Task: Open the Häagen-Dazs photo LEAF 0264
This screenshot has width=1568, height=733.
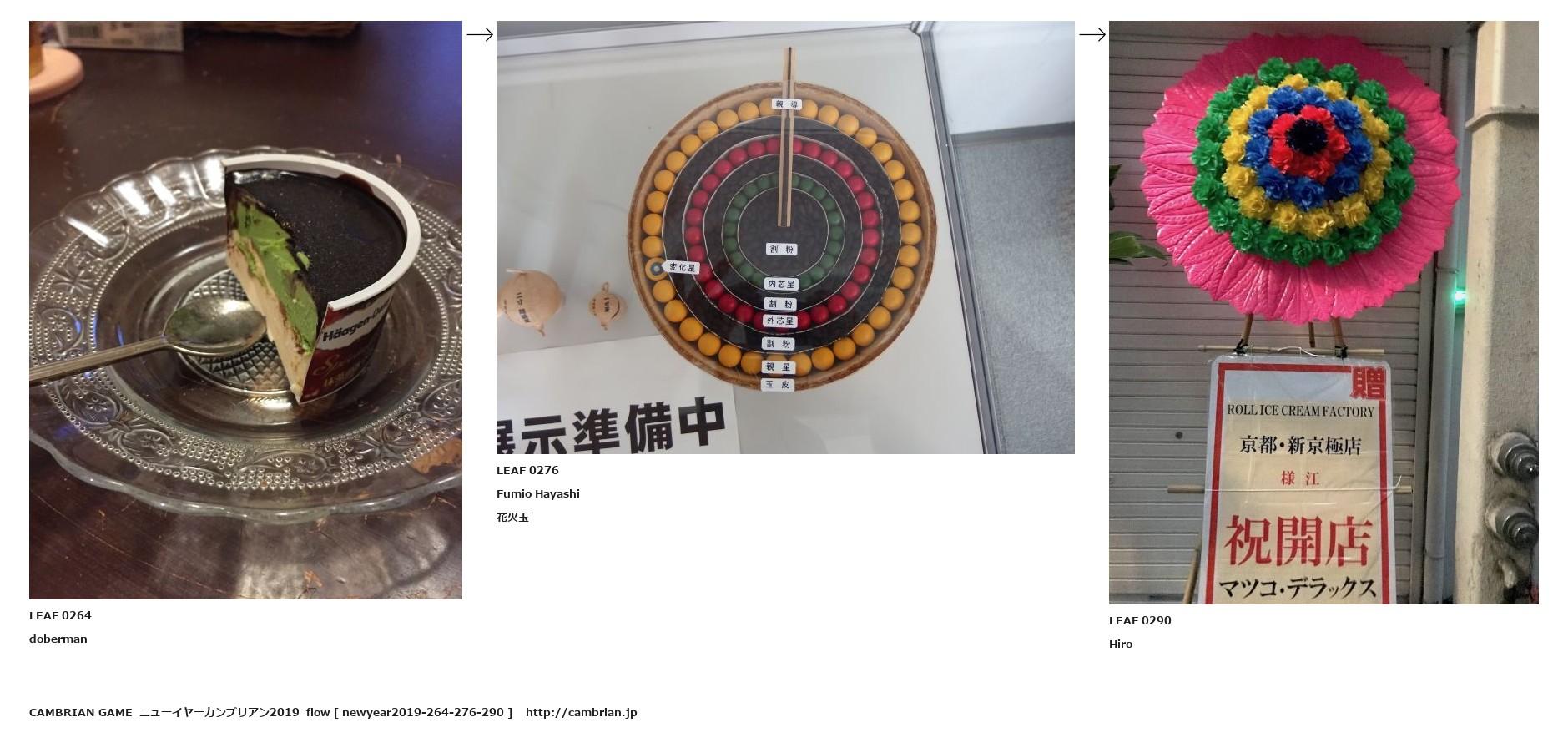Action: tap(245, 310)
